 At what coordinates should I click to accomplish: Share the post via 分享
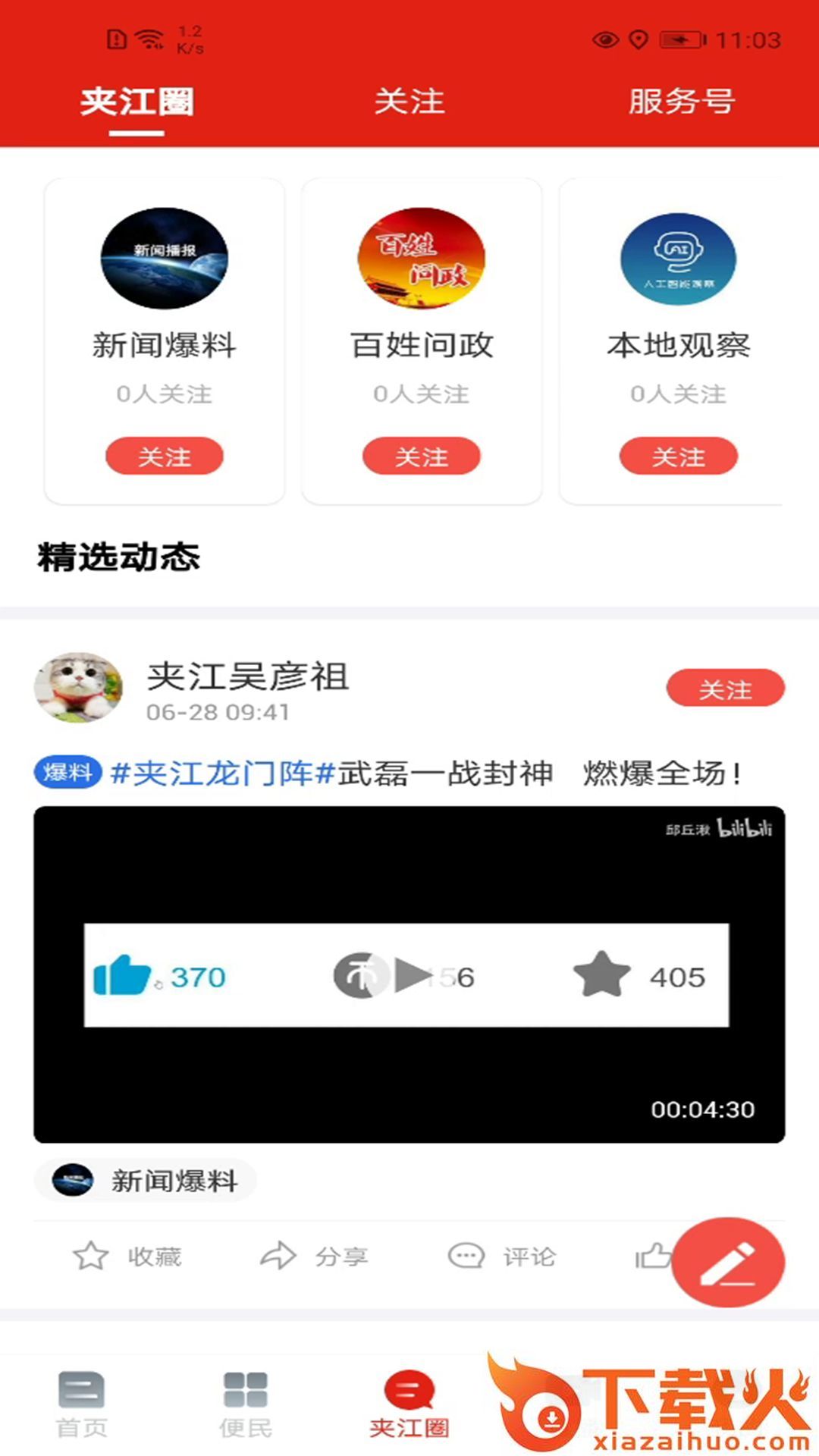tap(314, 1257)
